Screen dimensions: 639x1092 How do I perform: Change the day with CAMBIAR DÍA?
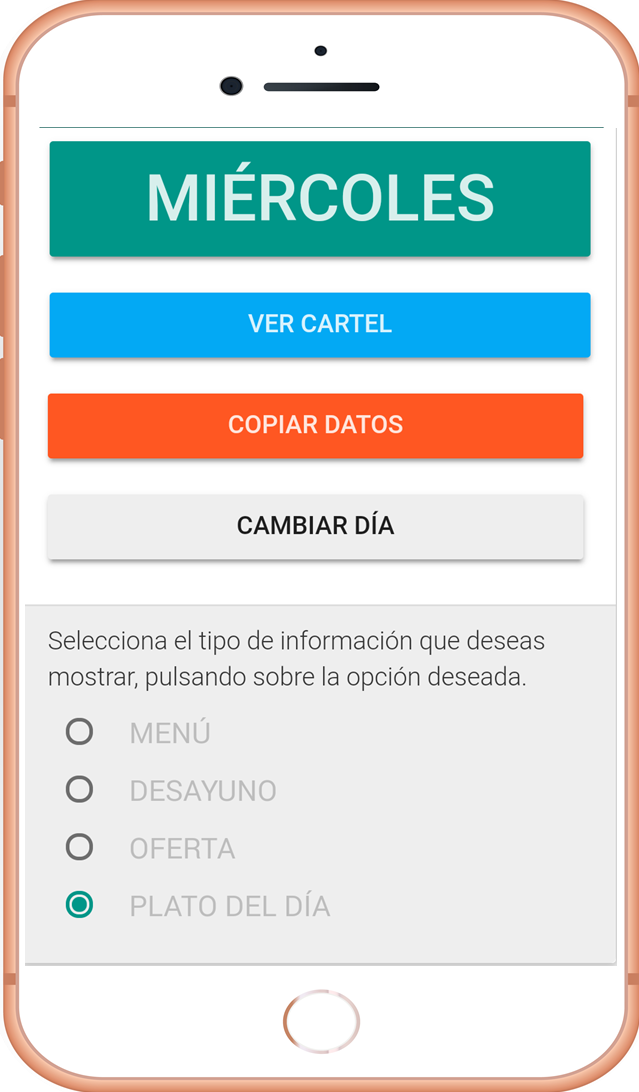(315, 526)
